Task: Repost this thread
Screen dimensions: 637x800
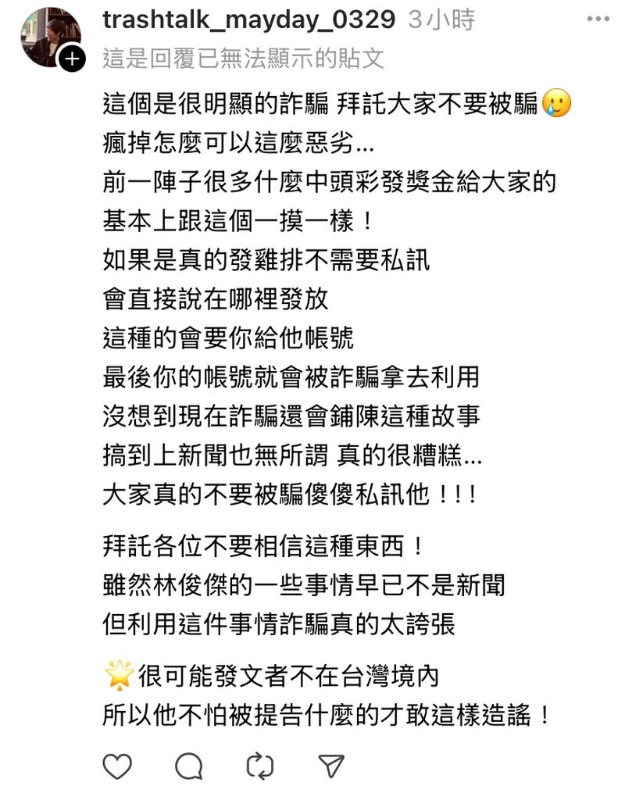Action: point(260,766)
